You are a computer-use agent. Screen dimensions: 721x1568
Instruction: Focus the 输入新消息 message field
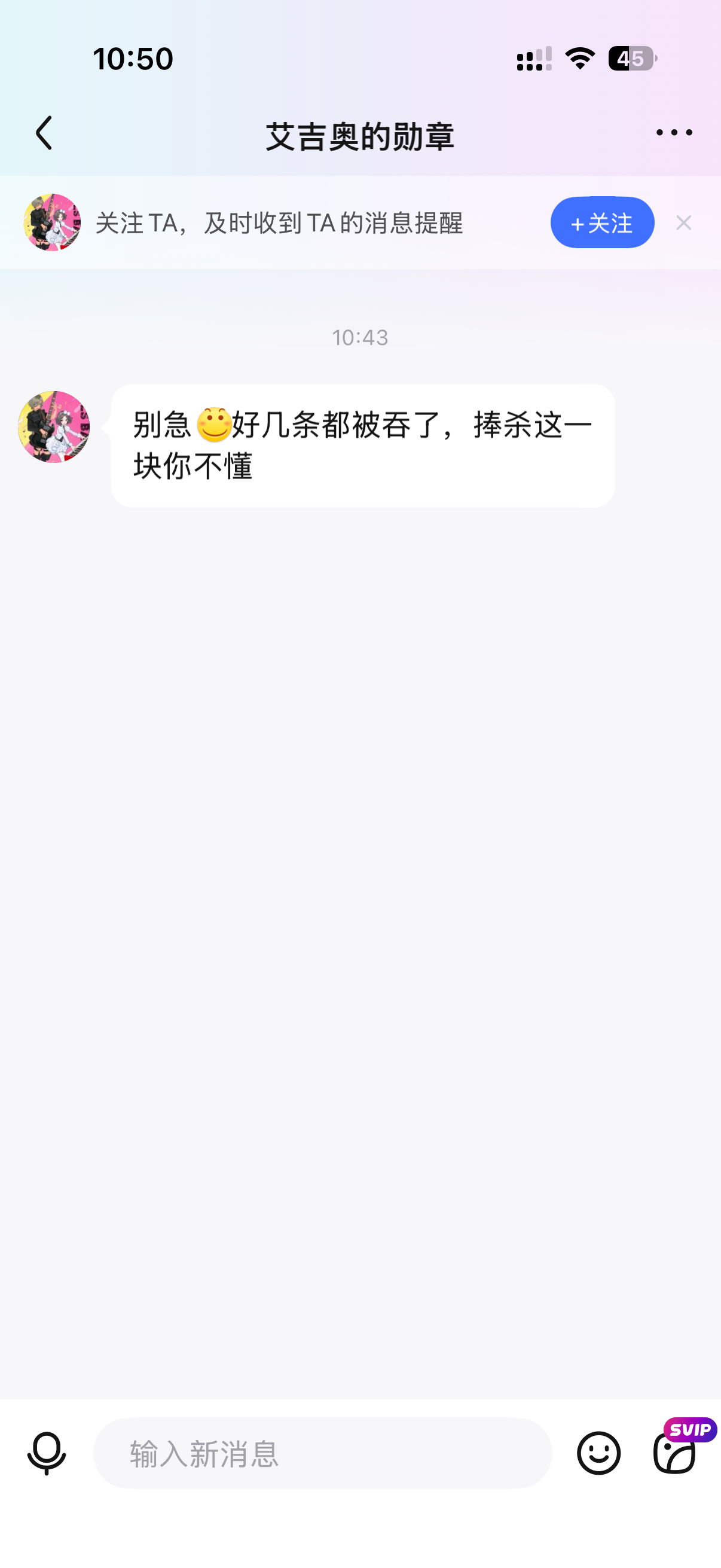pos(322,1453)
